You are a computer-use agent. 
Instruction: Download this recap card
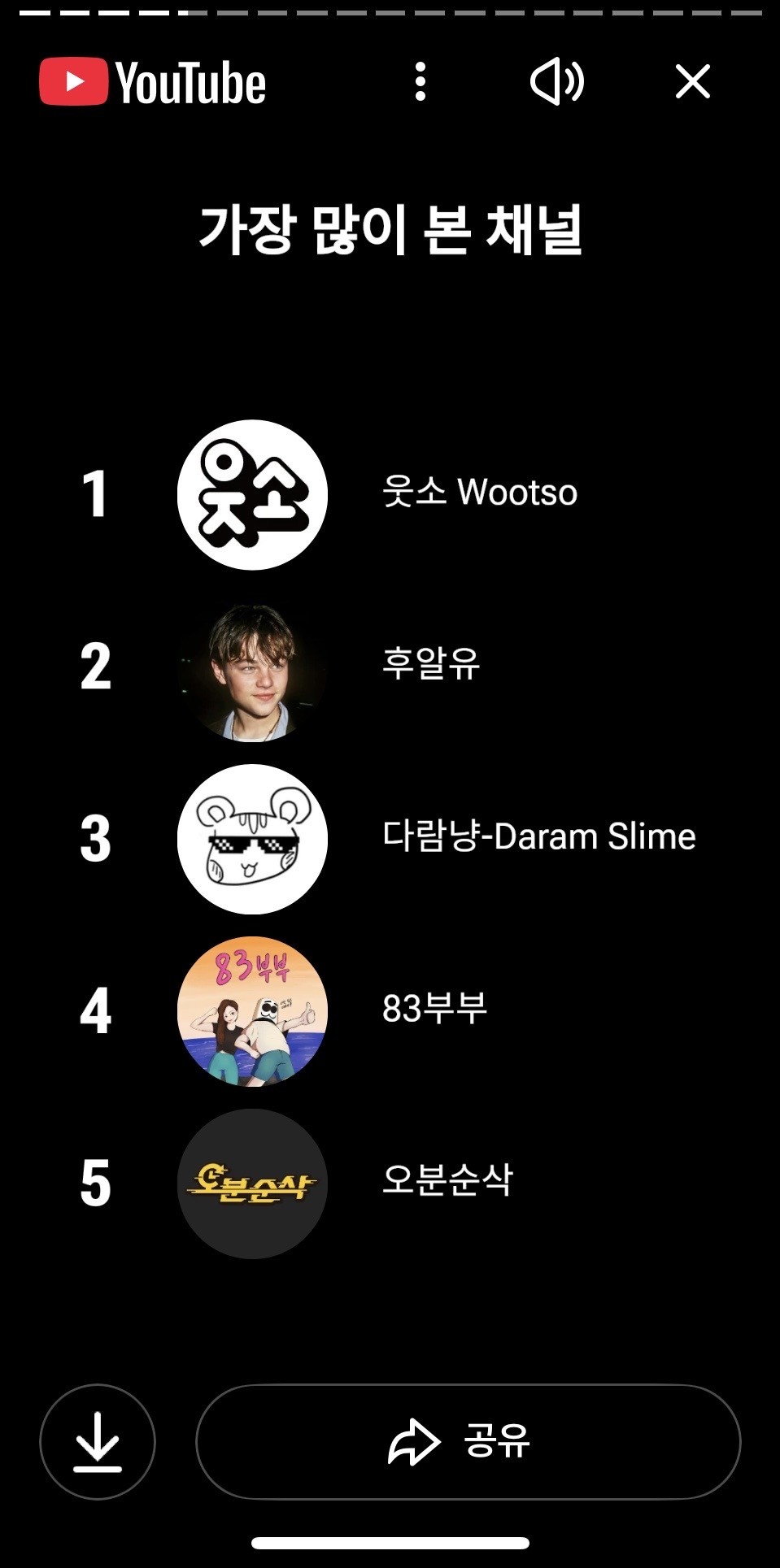tap(98, 1441)
